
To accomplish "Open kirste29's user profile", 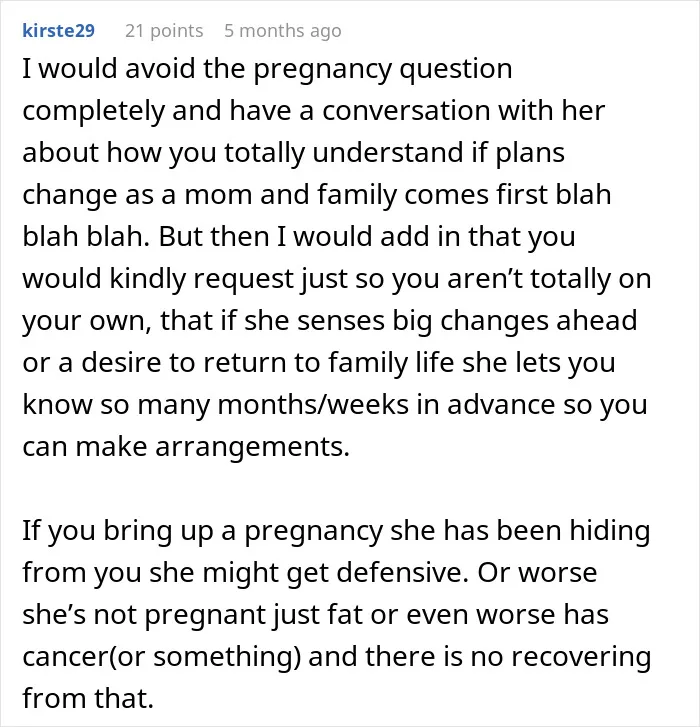I will click(x=58, y=31).
